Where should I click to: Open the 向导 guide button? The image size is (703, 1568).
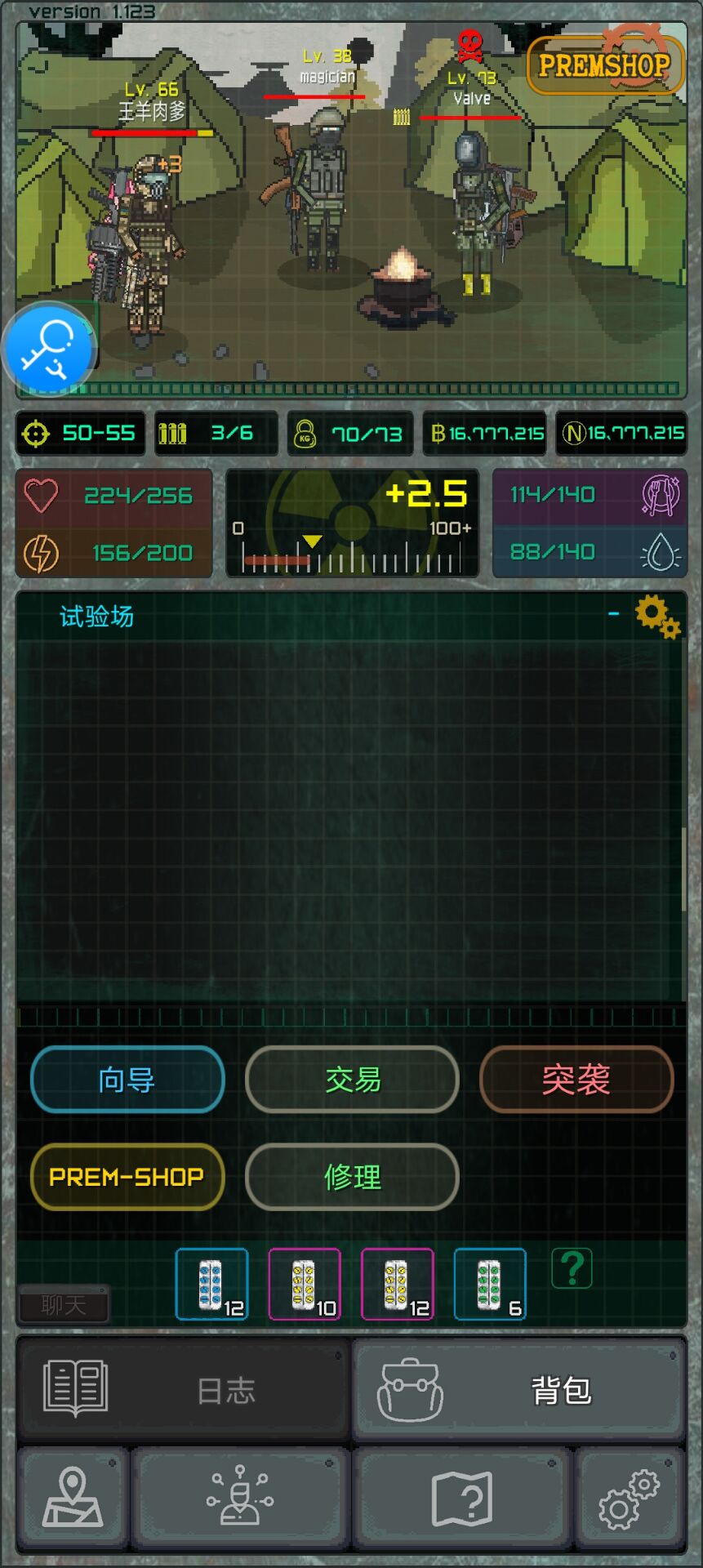[127, 1080]
